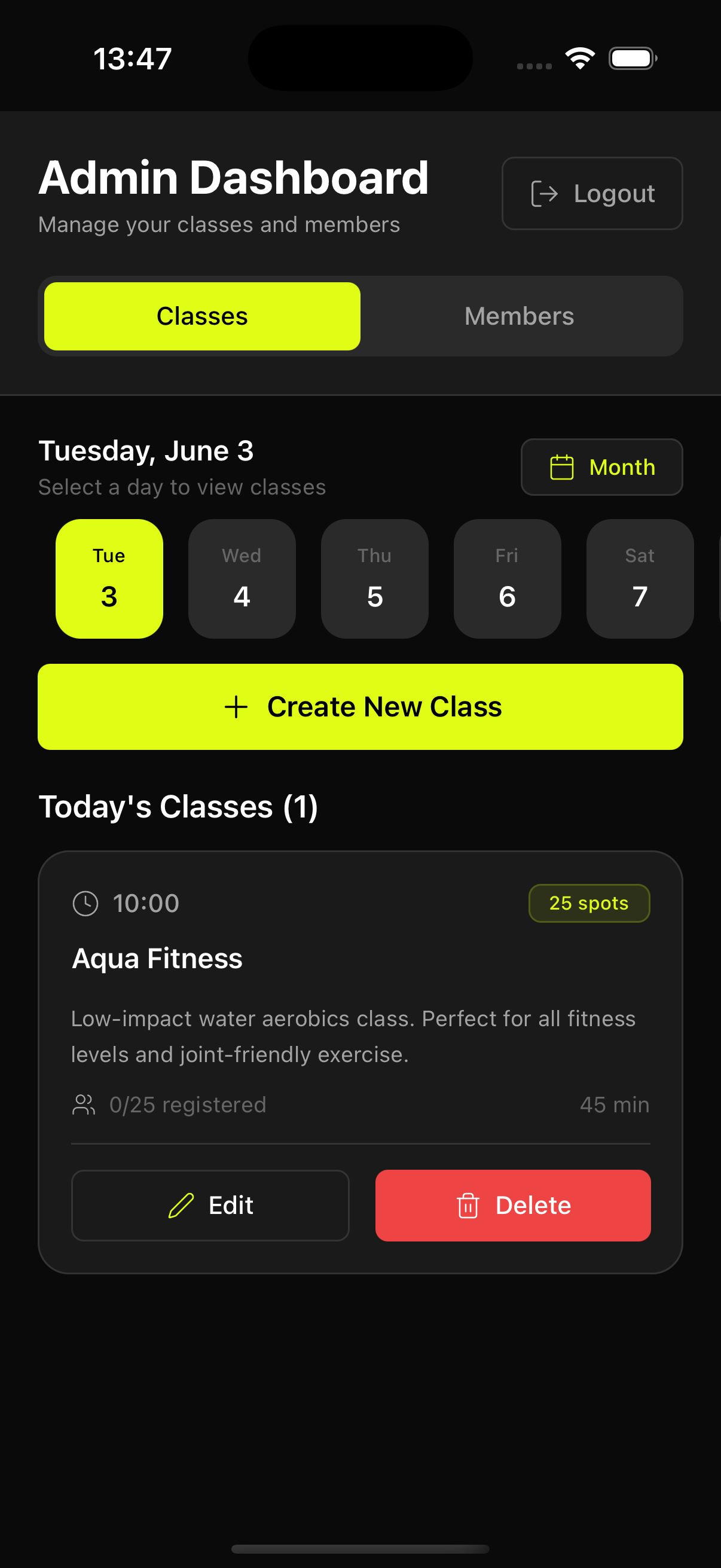Pick Thursday the 5th
Image resolution: width=721 pixels, height=1568 pixels.
pos(374,578)
